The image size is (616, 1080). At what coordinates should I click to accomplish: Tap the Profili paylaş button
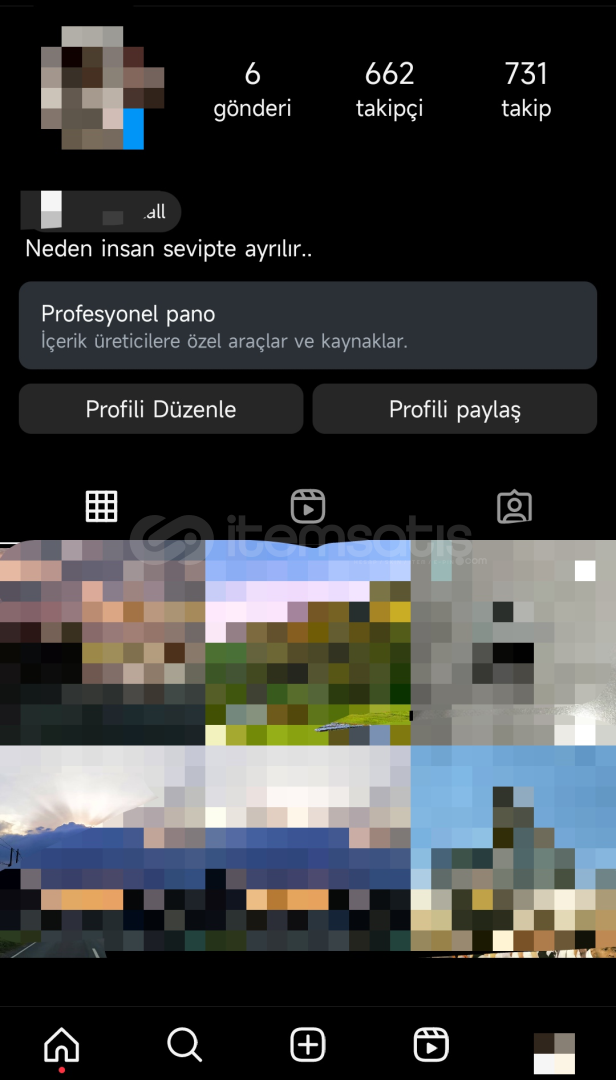(455, 409)
